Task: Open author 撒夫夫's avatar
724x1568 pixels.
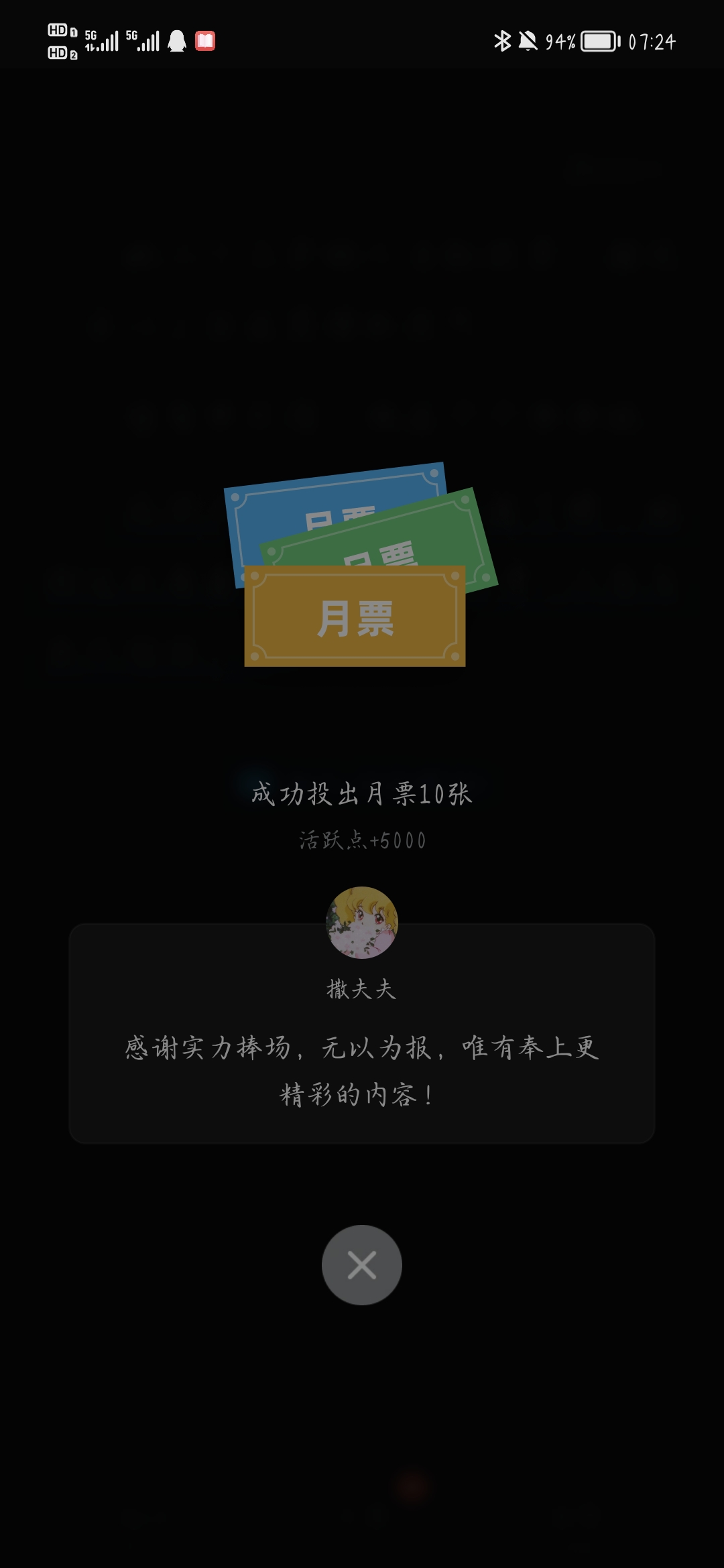Action: tap(361, 923)
